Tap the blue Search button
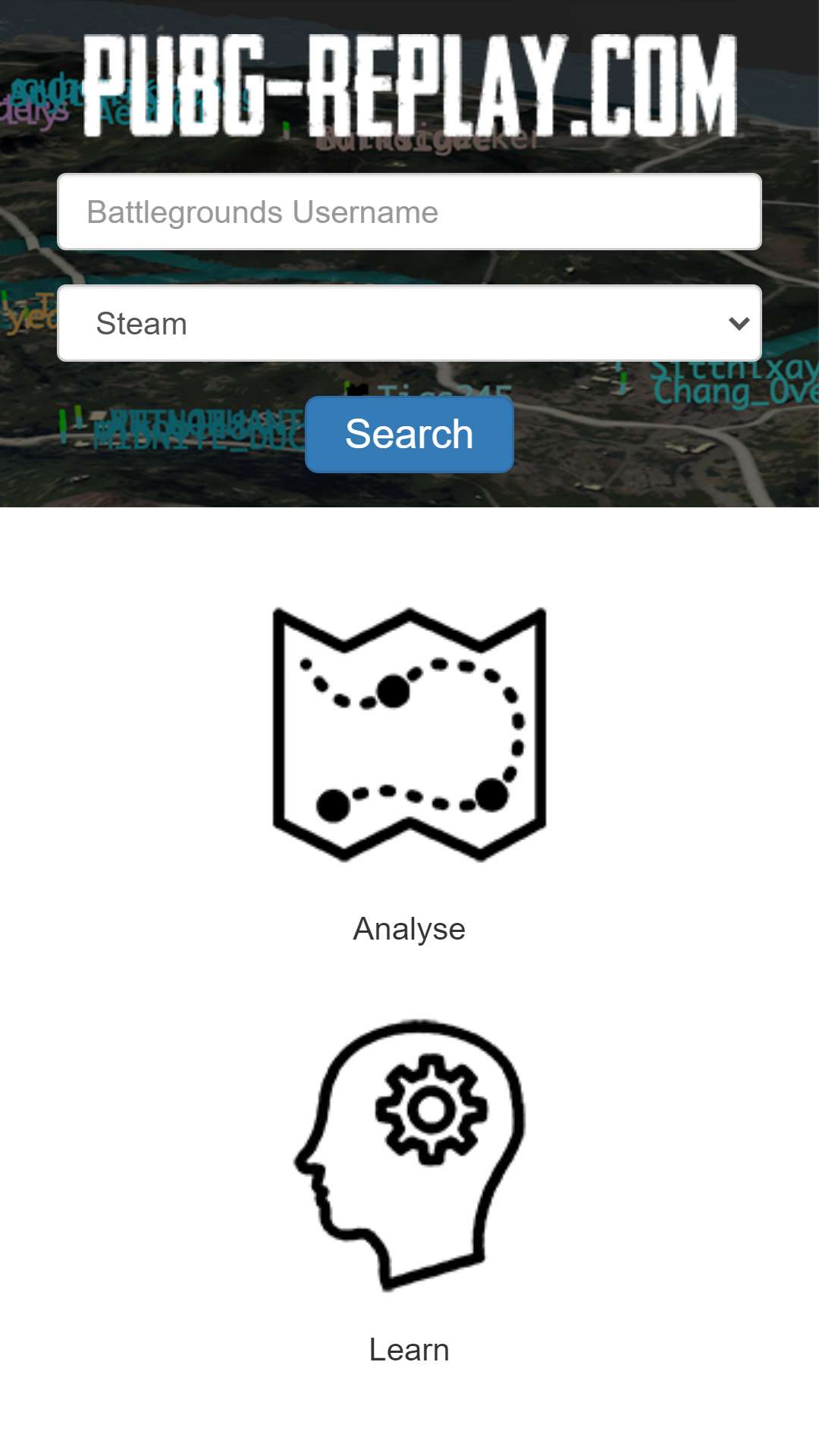Screen dimensions: 819x1456 409,434
